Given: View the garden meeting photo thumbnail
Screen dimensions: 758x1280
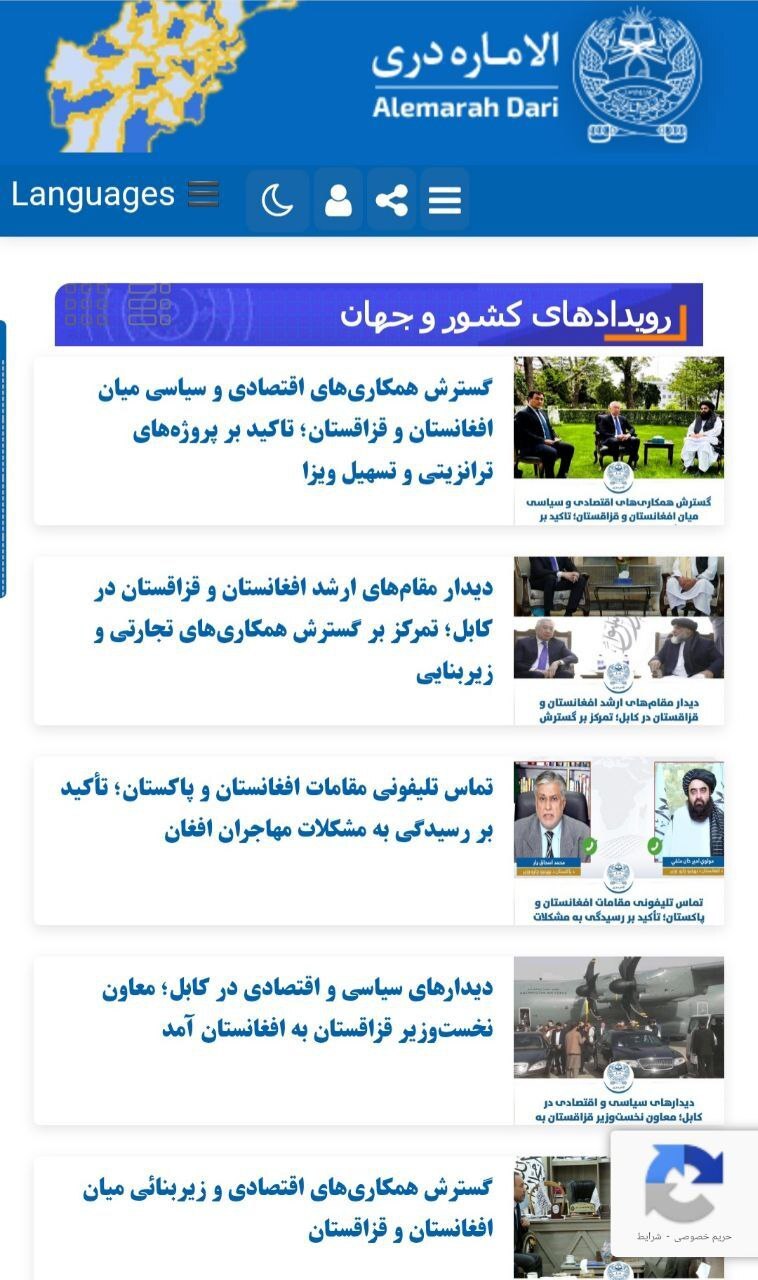Looking at the screenshot, I should tap(619, 440).
